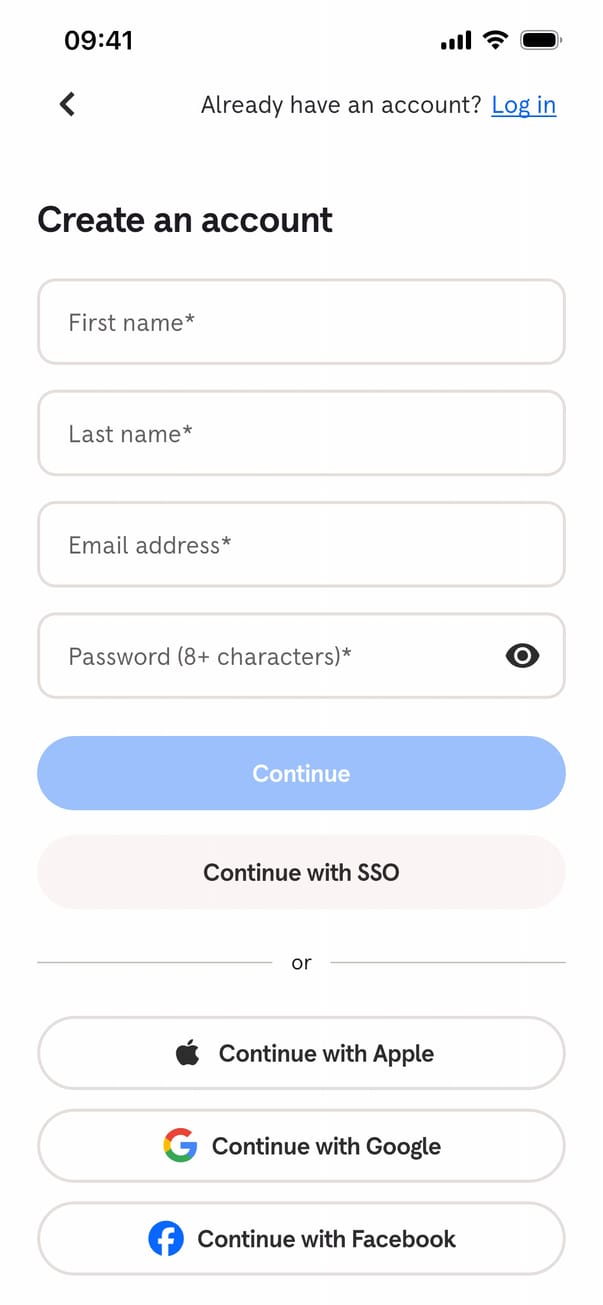Select Continue with Google
This screenshot has height=1305, width=603.
tap(300, 1146)
